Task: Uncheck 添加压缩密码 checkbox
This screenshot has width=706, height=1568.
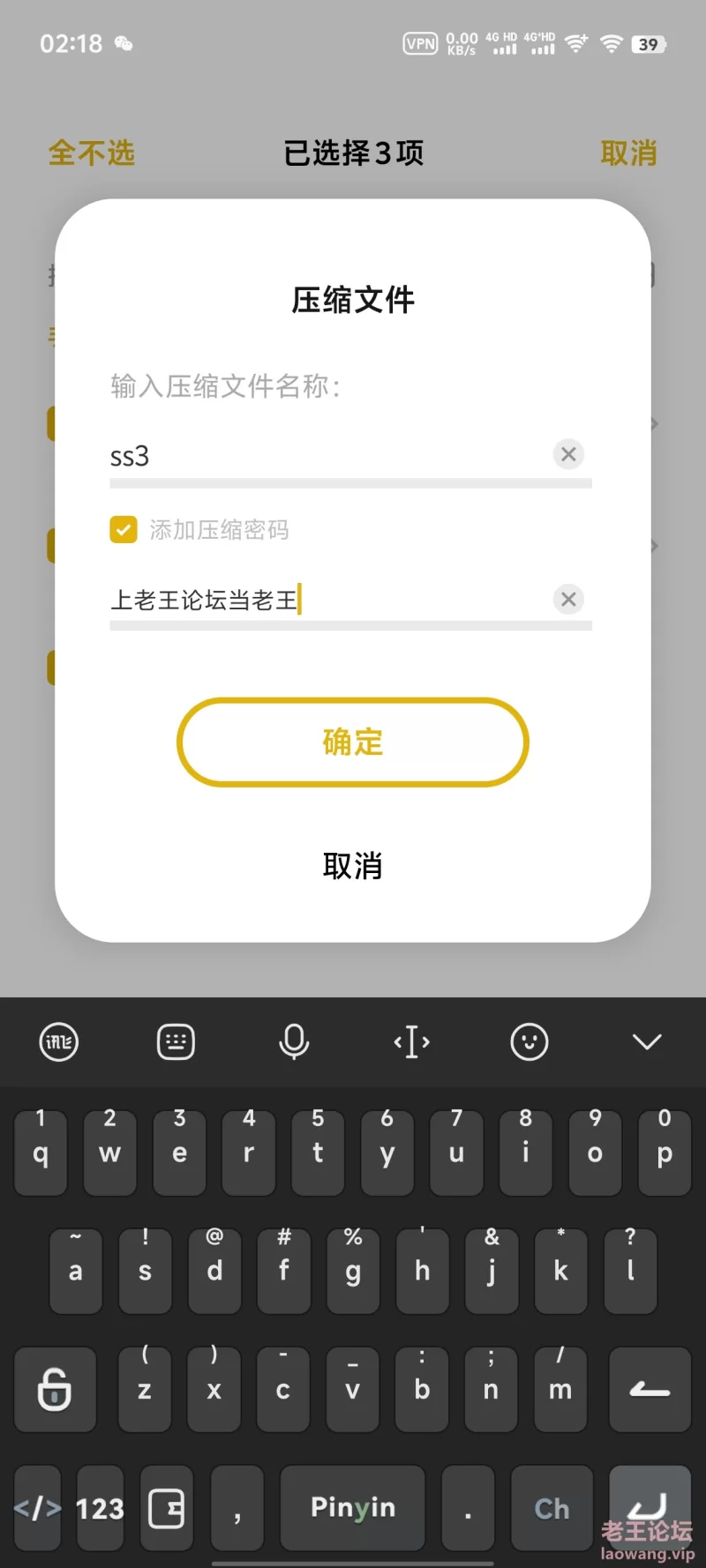Action: pyautogui.click(x=124, y=529)
